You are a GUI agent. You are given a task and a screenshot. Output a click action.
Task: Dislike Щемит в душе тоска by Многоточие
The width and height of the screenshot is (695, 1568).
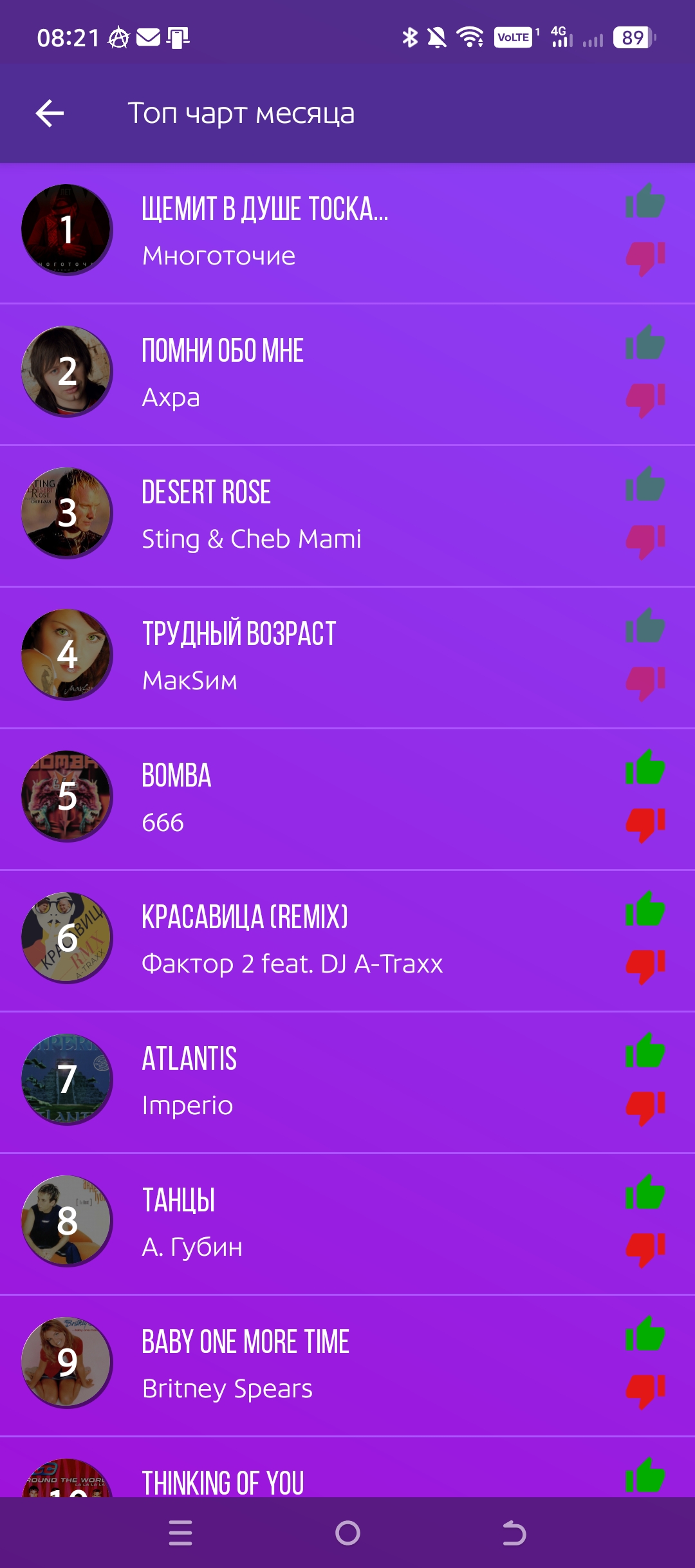pyautogui.click(x=645, y=258)
